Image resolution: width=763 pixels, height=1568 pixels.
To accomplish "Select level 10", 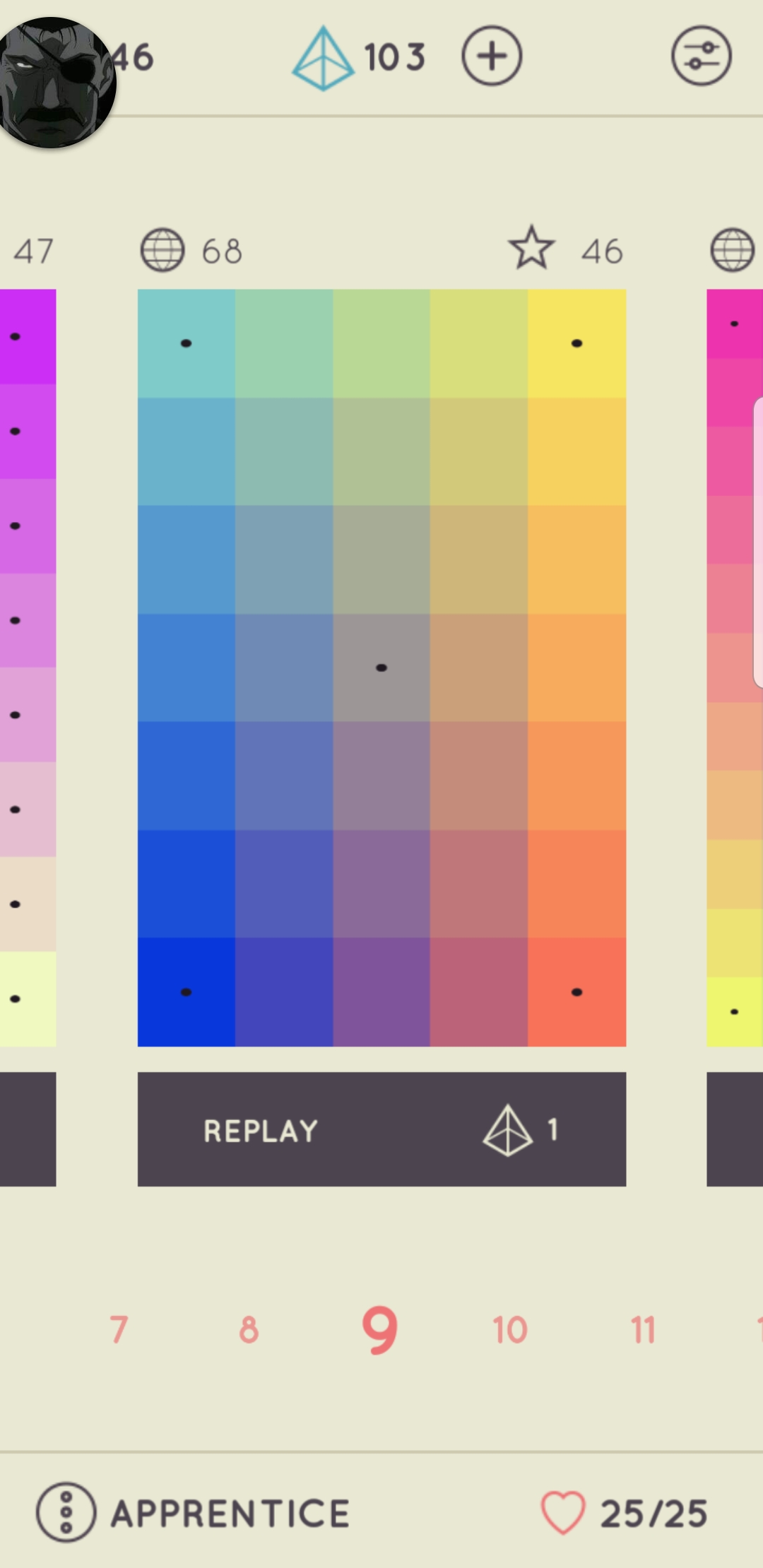I will coord(509,1329).
